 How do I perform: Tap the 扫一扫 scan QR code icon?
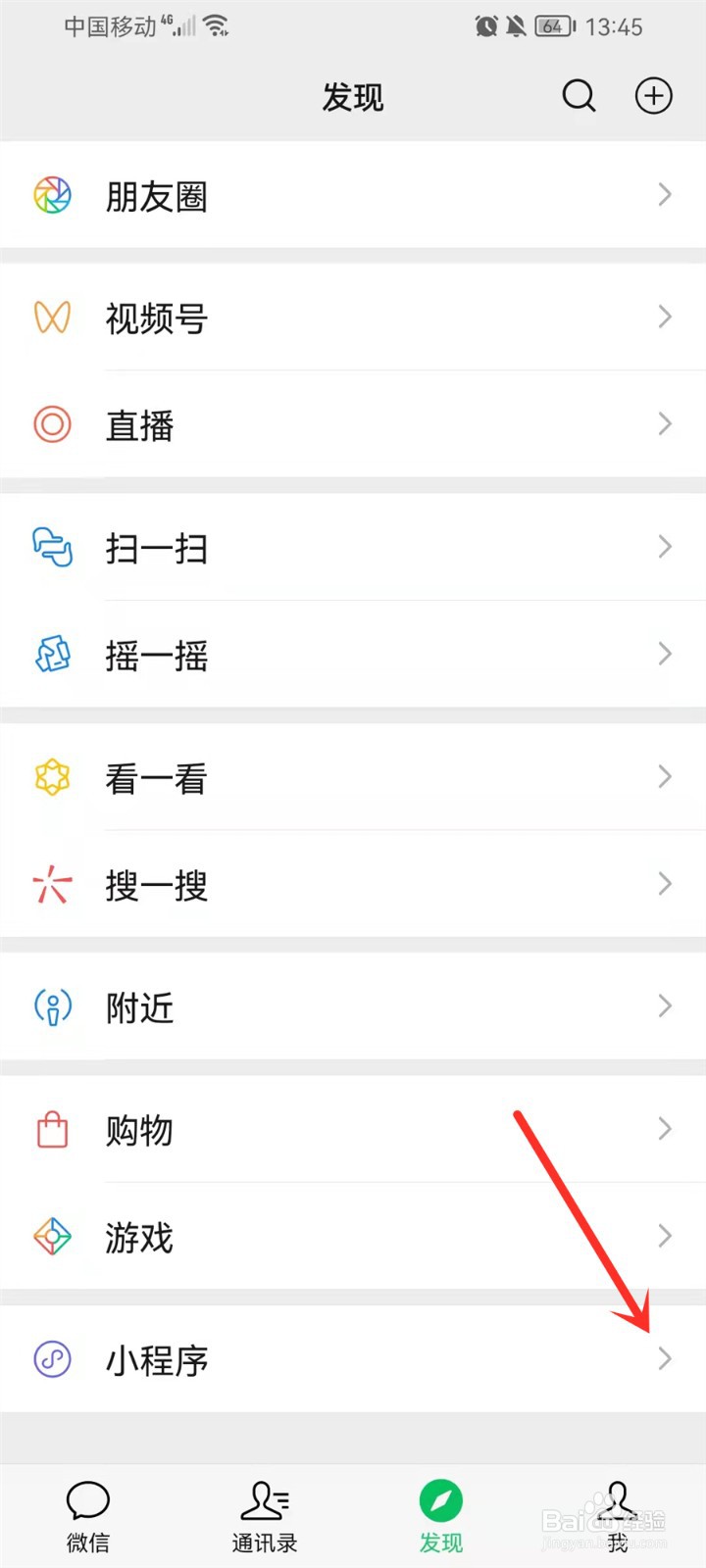coord(52,549)
